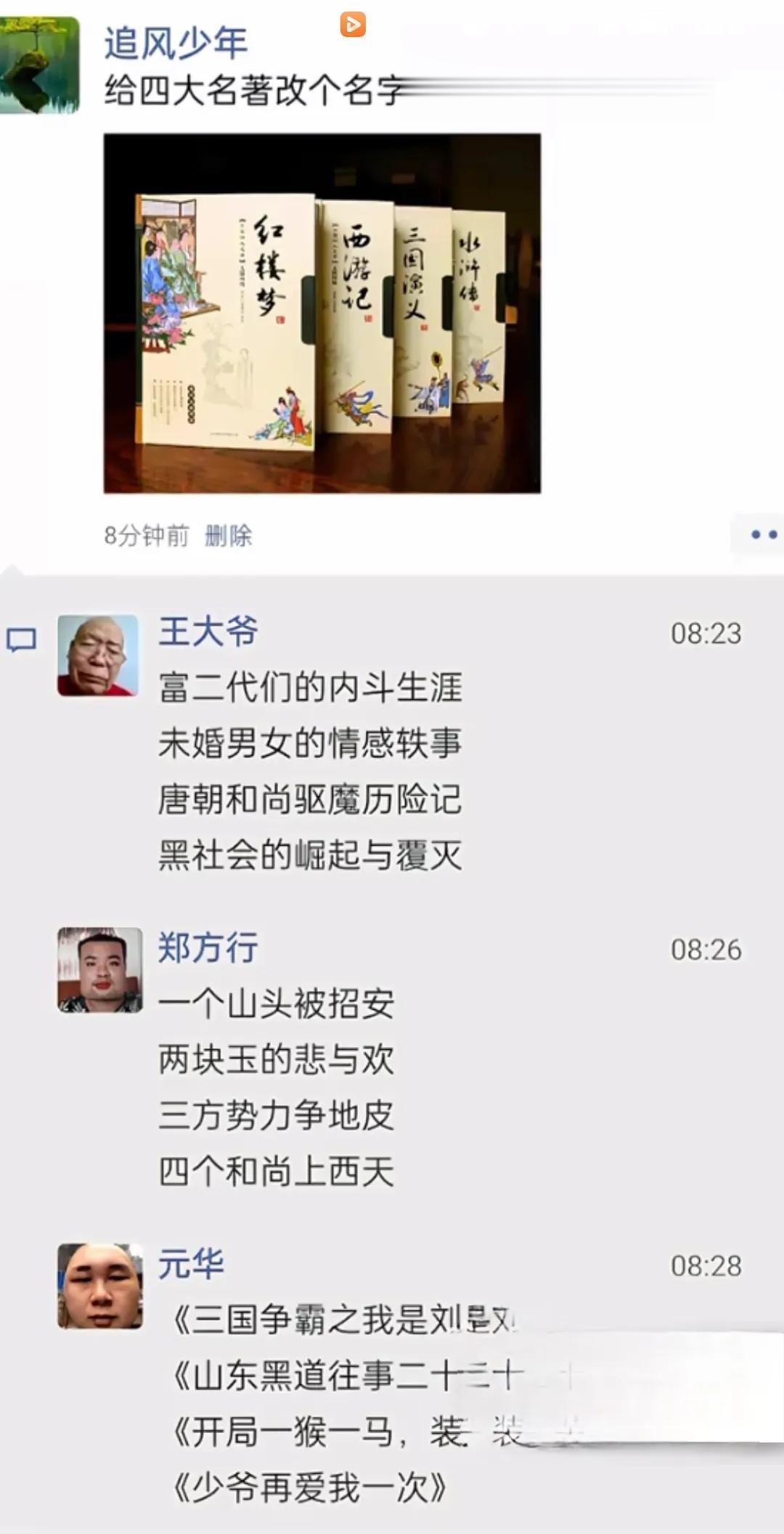Open the like and comment menu
The height and width of the screenshot is (1534, 784).
pos(761,535)
